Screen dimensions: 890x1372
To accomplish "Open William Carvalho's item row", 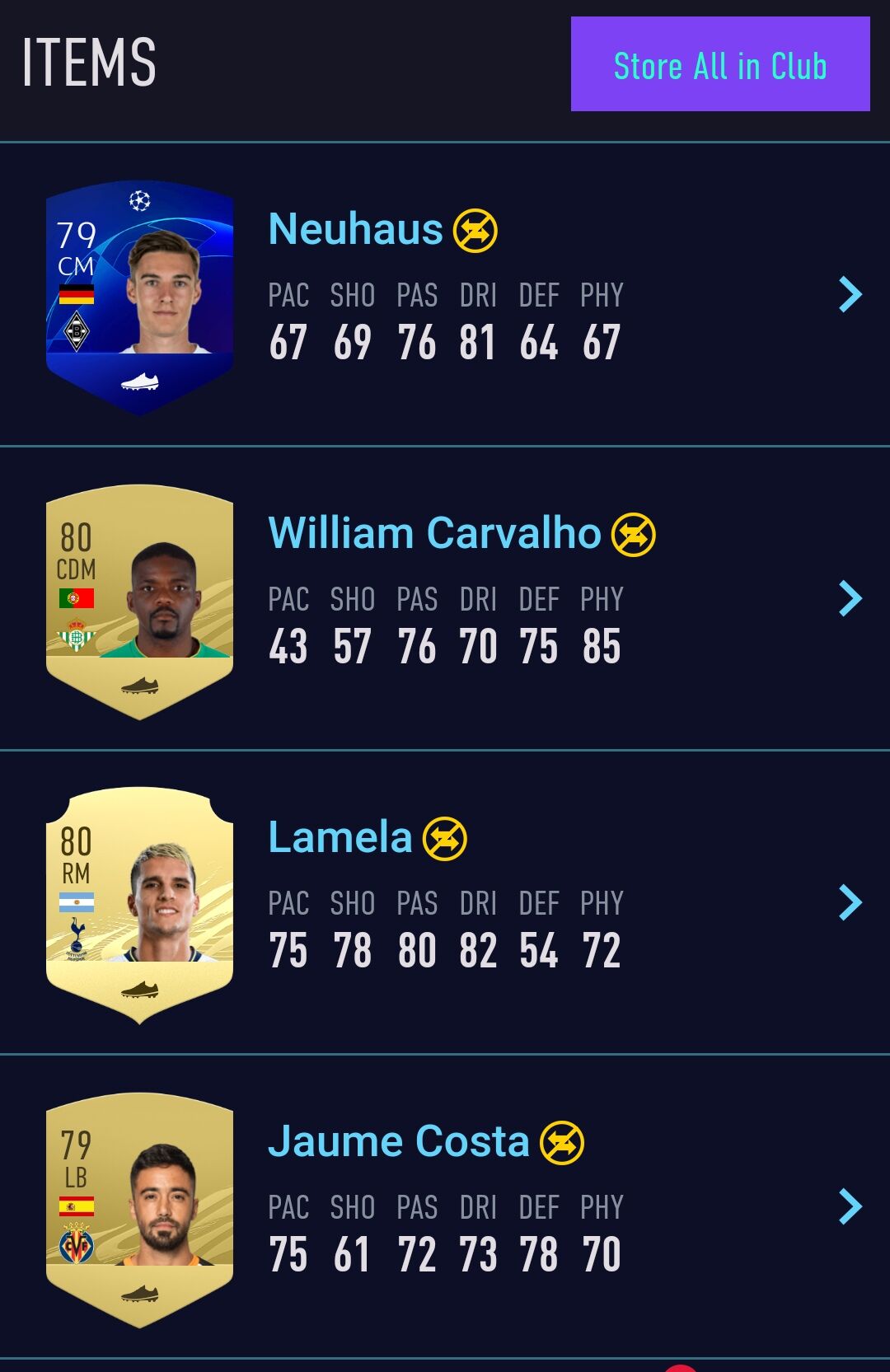I will click(x=445, y=598).
